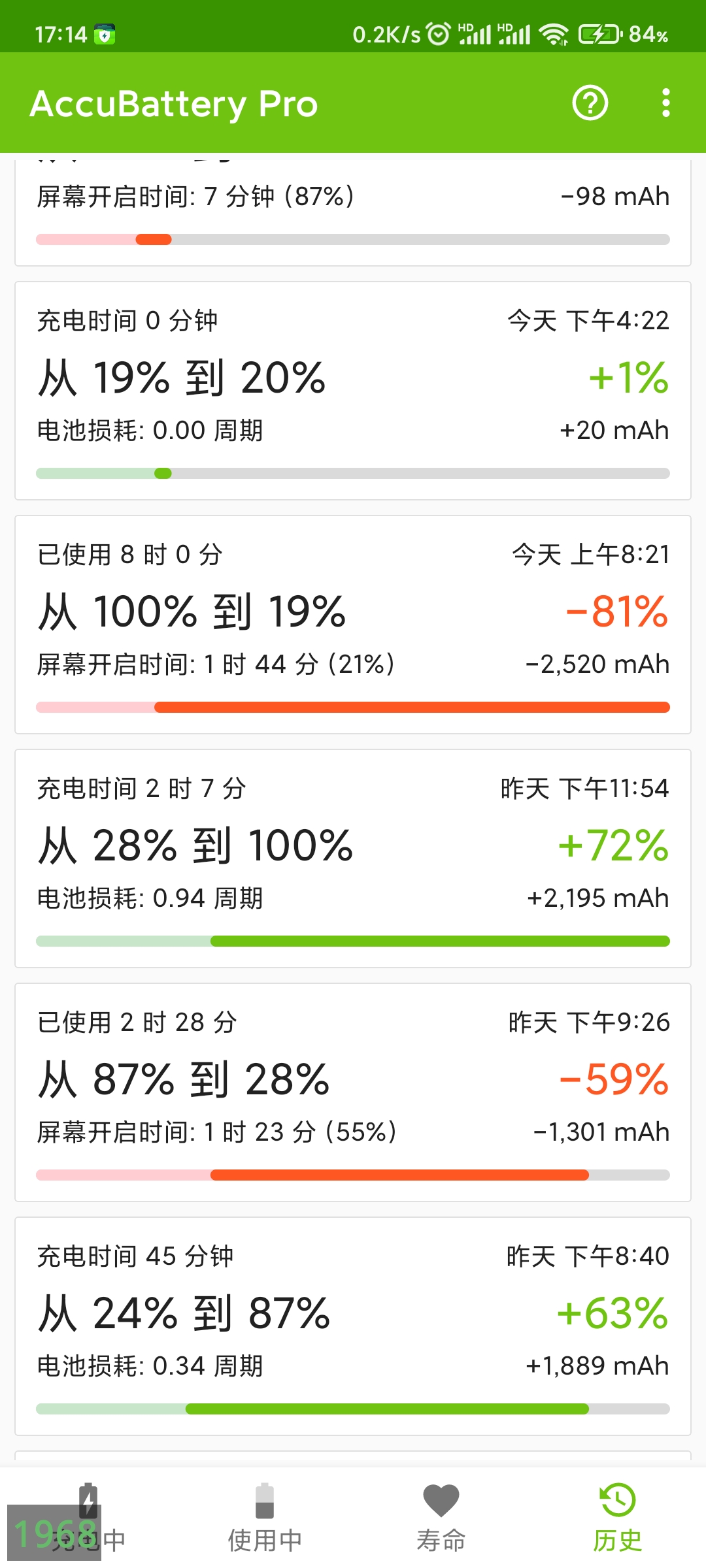
Task: Open the three-dot overflow menu
Action: (x=665, y=103)
